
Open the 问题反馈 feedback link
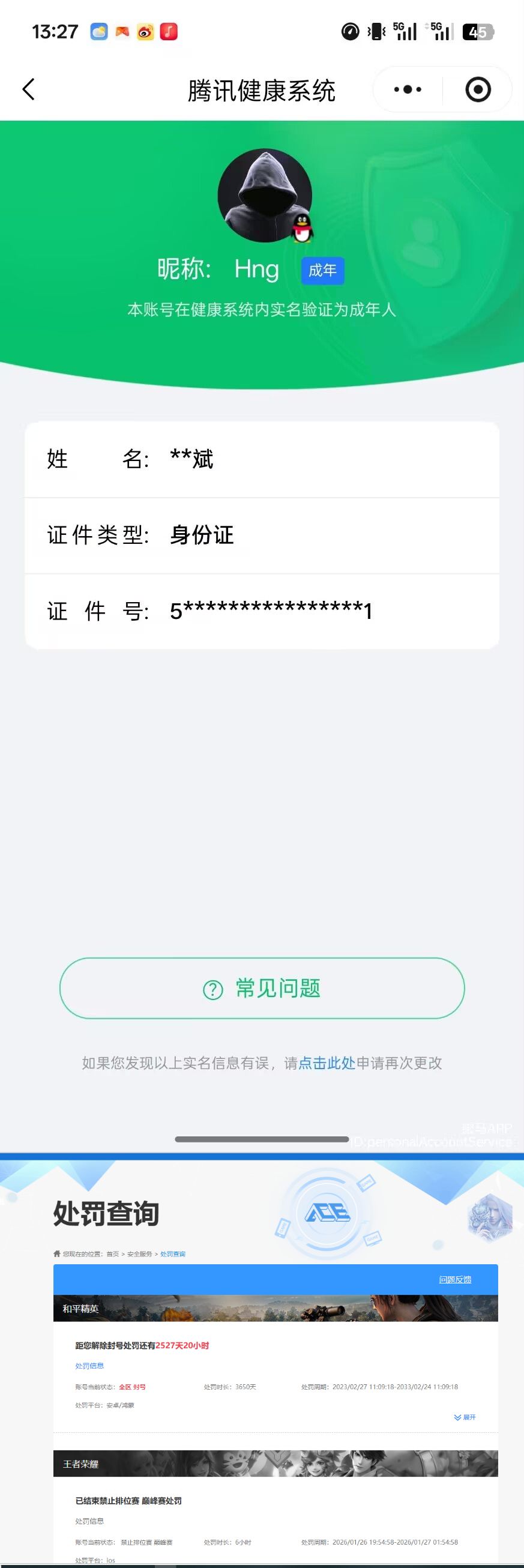[457, 1279]
